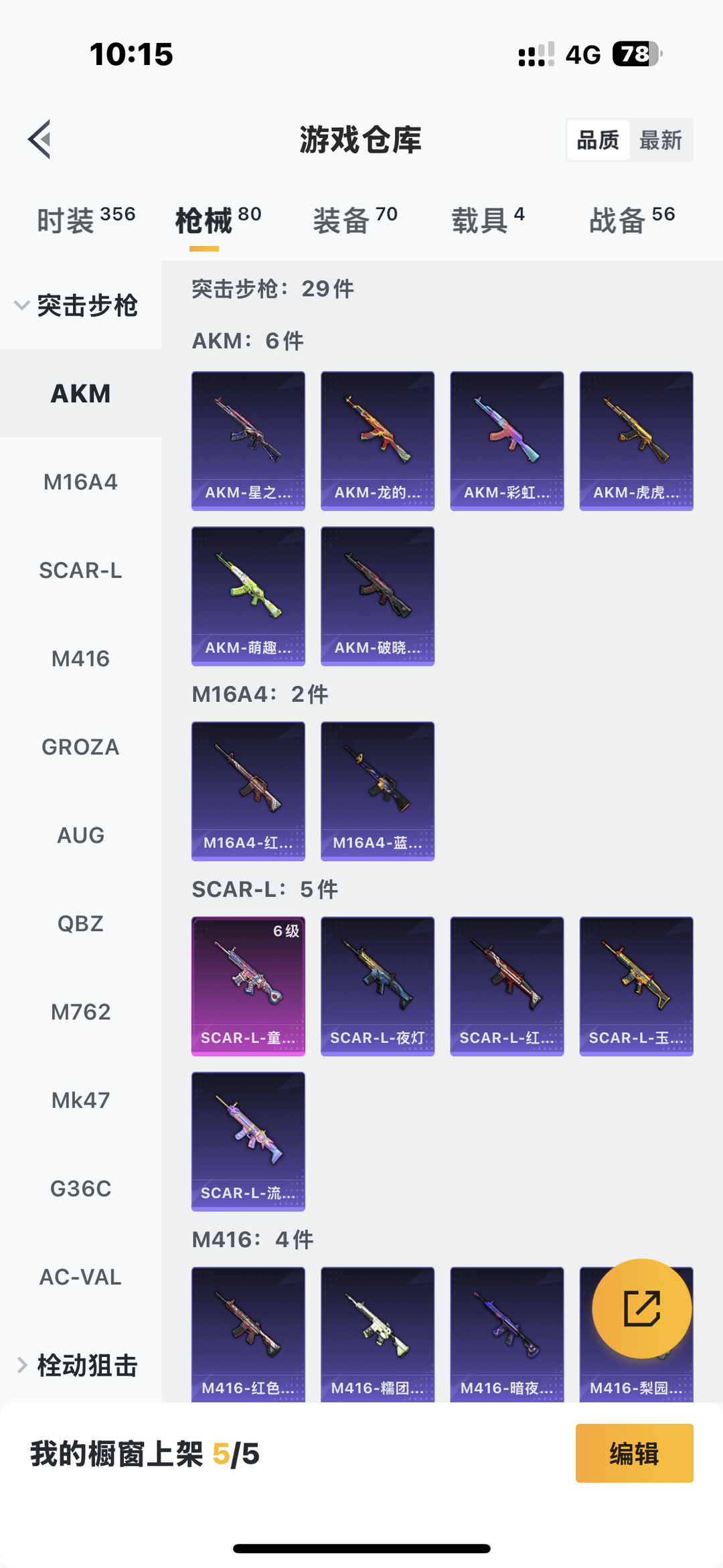Open the 载具 tab

coord(487,220)
